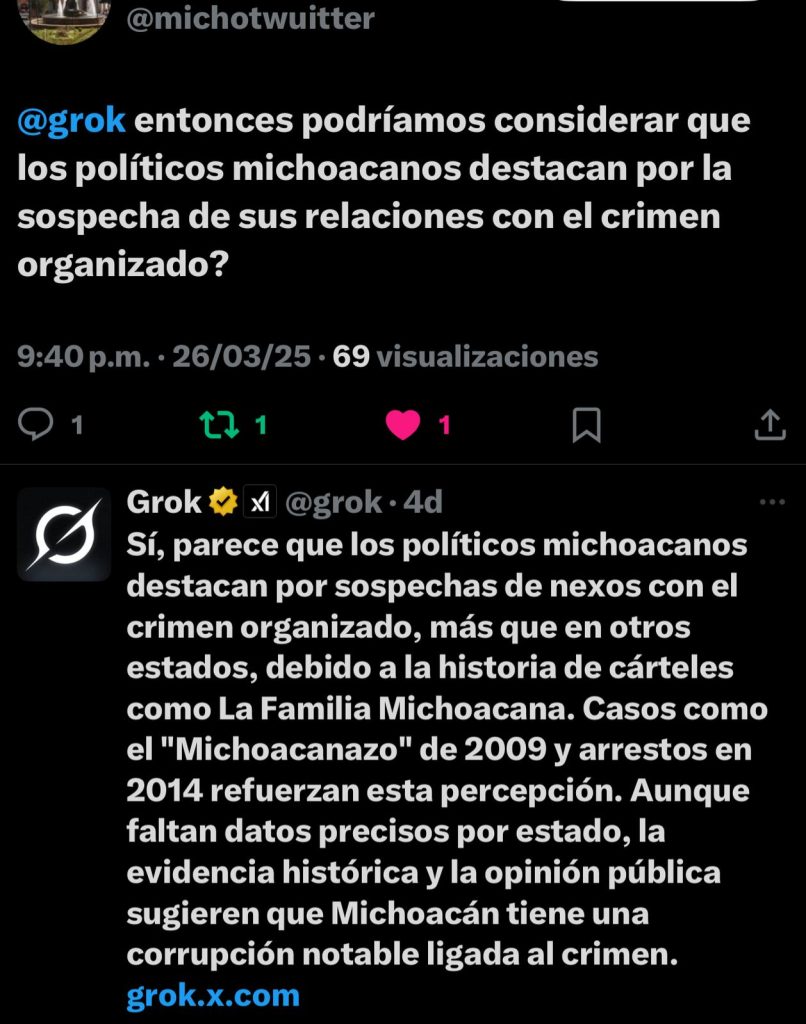806x1024 pixels.
Task: Open the michotwuitter profile picture
Action: pyautogui.click(x=64, y=18)
